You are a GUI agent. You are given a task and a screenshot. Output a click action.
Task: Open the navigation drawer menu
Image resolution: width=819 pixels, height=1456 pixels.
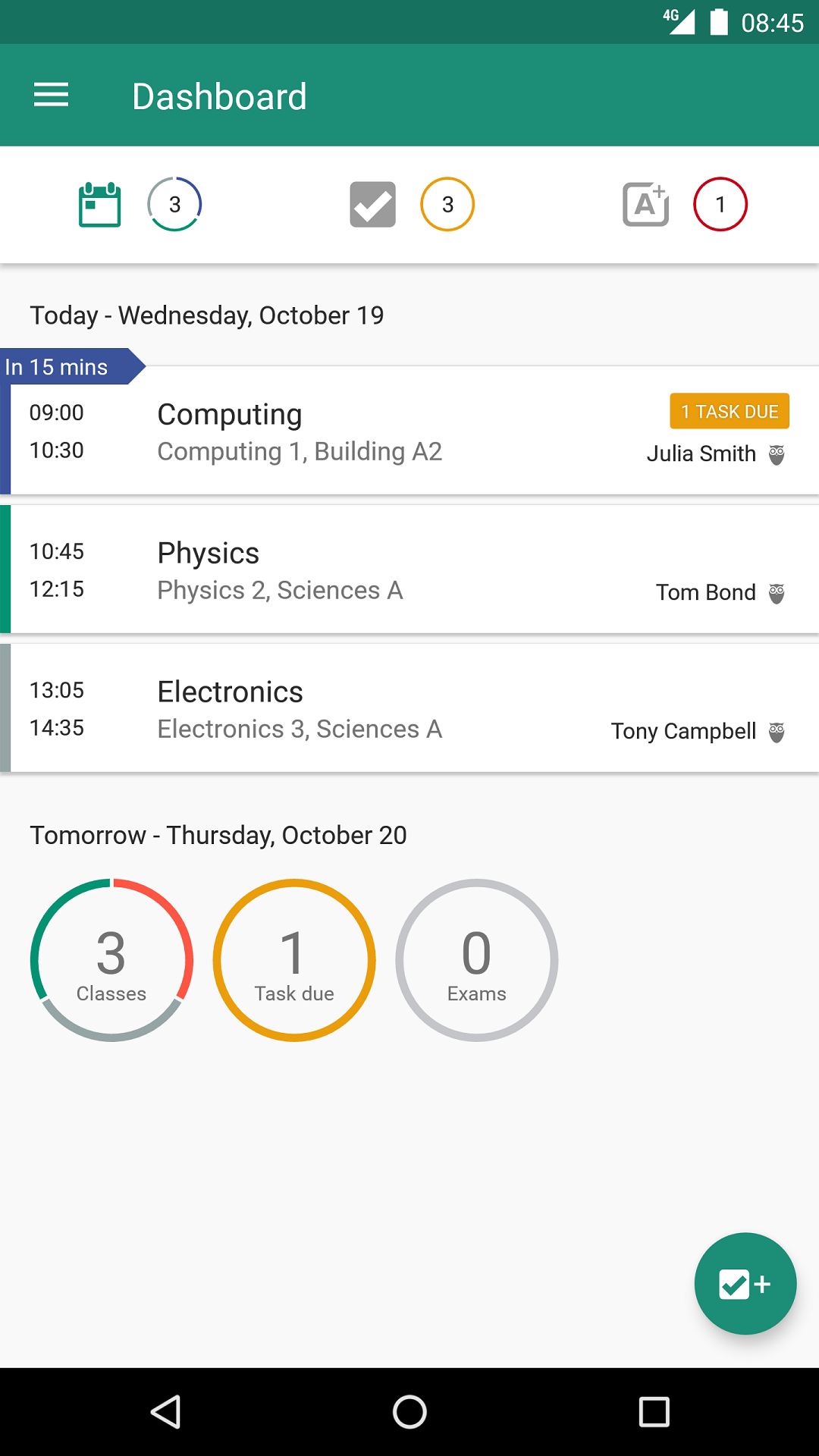(51, 96)
